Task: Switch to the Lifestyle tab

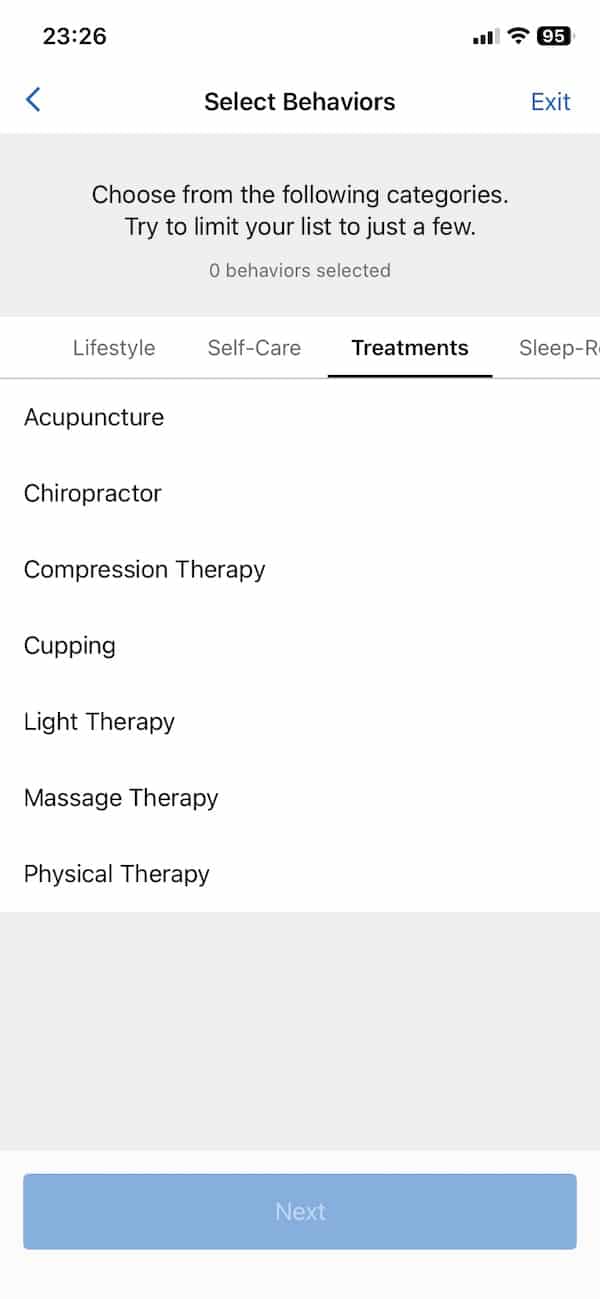Action: click(114, 348)
